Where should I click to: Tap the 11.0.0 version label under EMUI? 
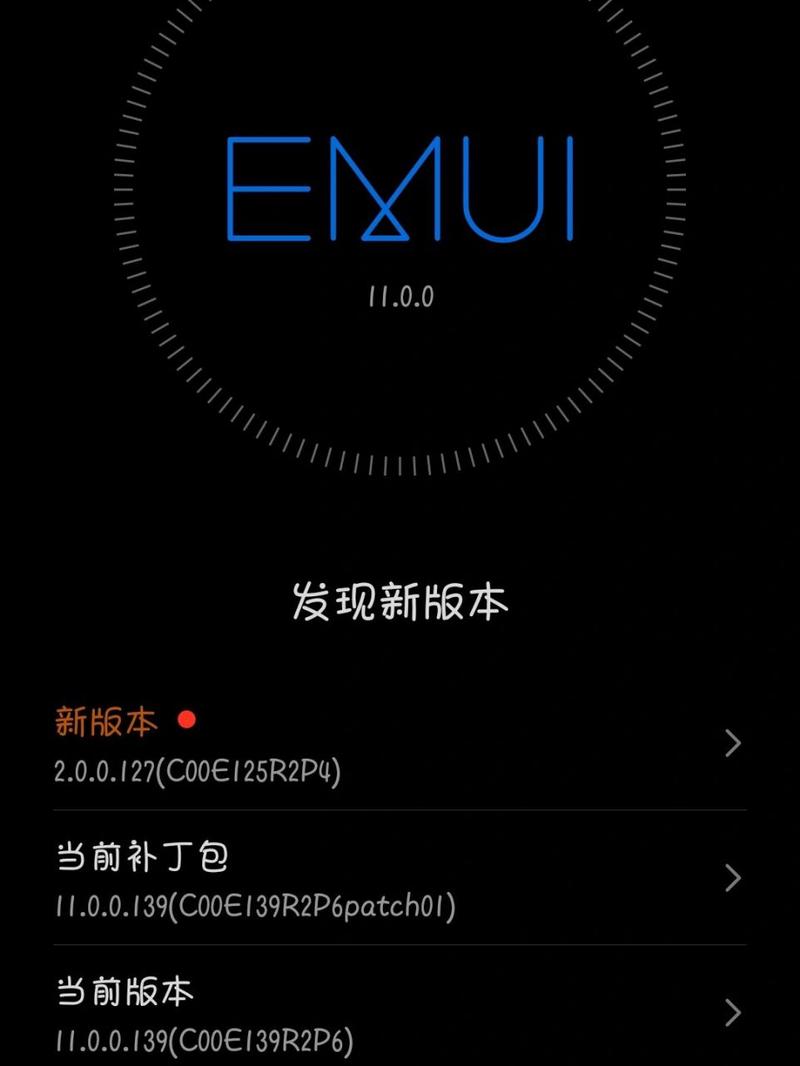click(x=400, y=293)
